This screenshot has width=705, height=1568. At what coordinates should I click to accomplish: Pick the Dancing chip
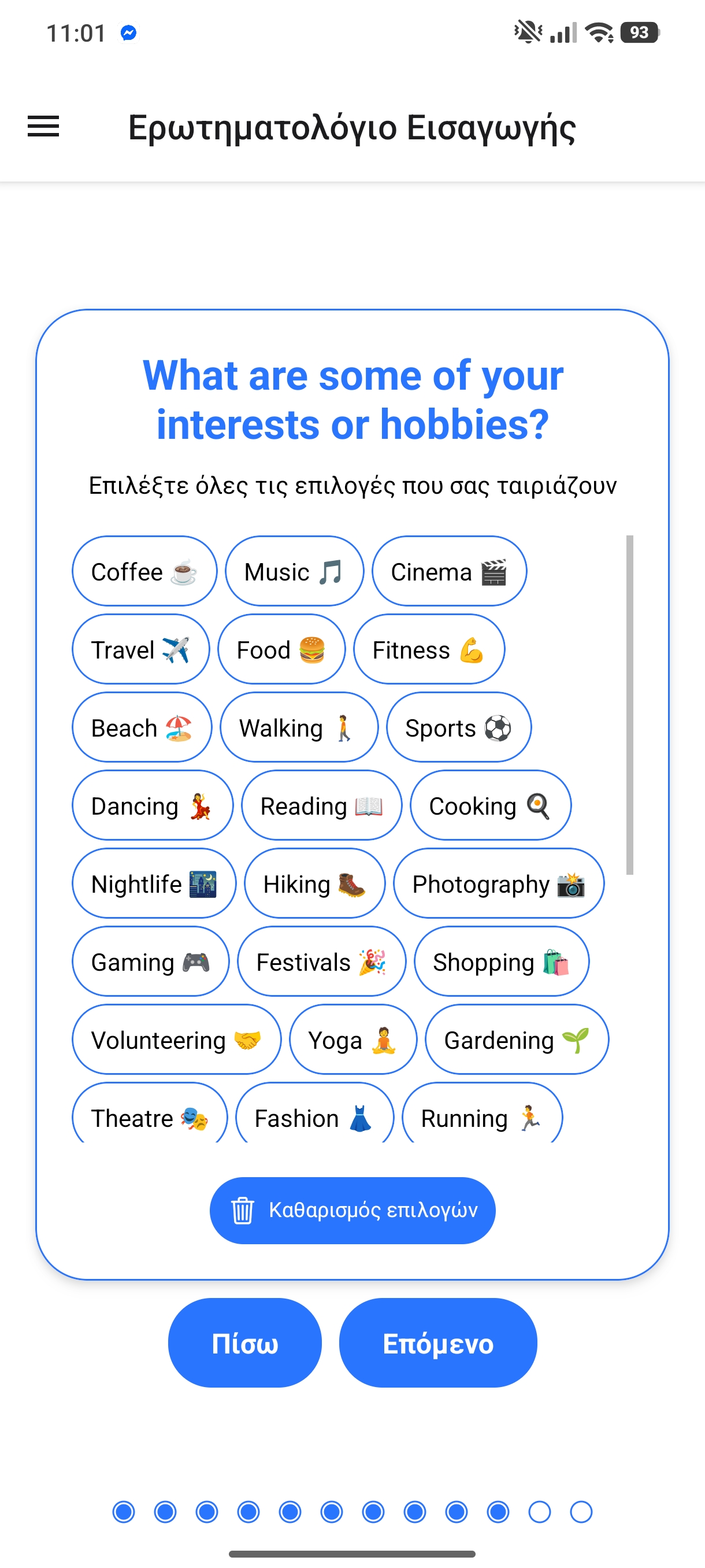[x=152, y=805]
